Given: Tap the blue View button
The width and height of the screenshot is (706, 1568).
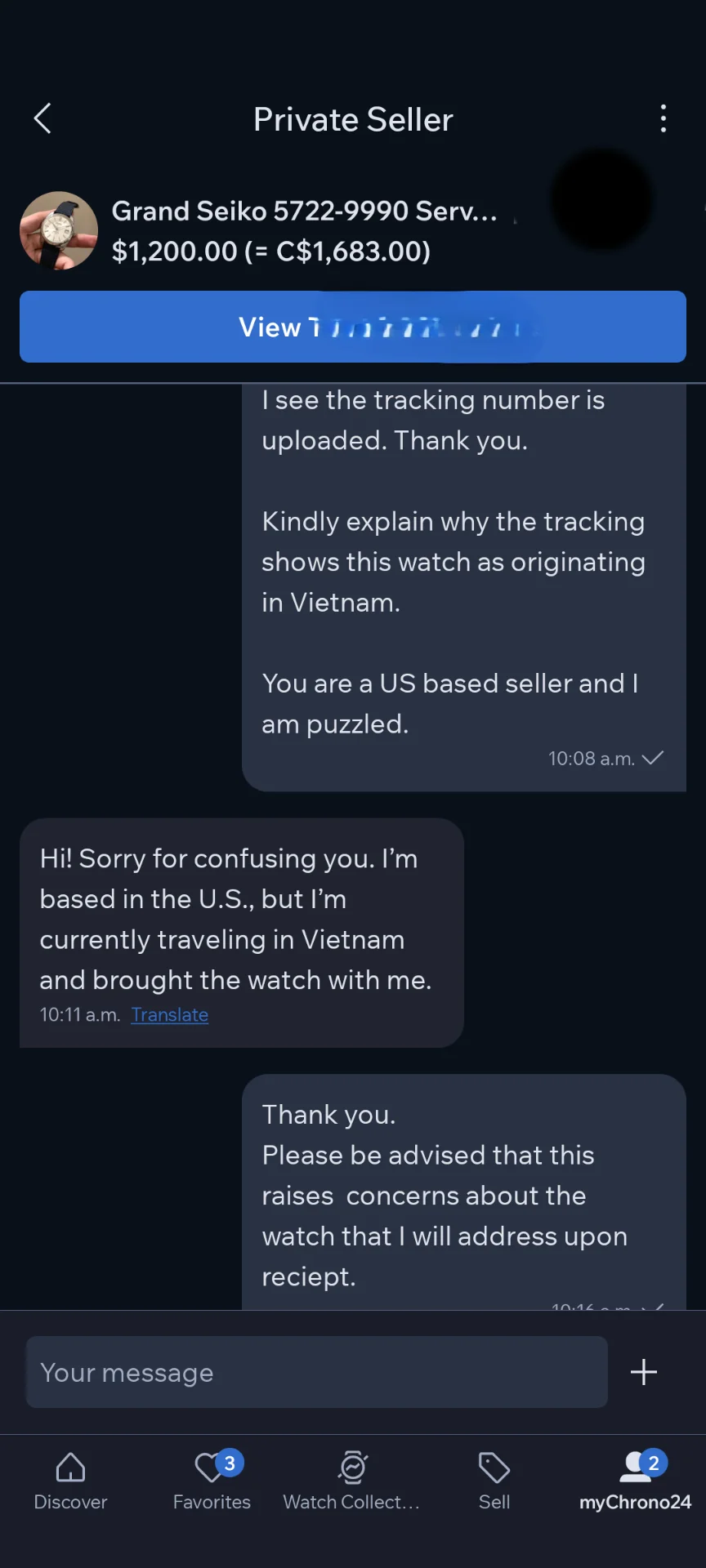Looking at the screenshot, I should pyautogui.click(x=353, y=327).
